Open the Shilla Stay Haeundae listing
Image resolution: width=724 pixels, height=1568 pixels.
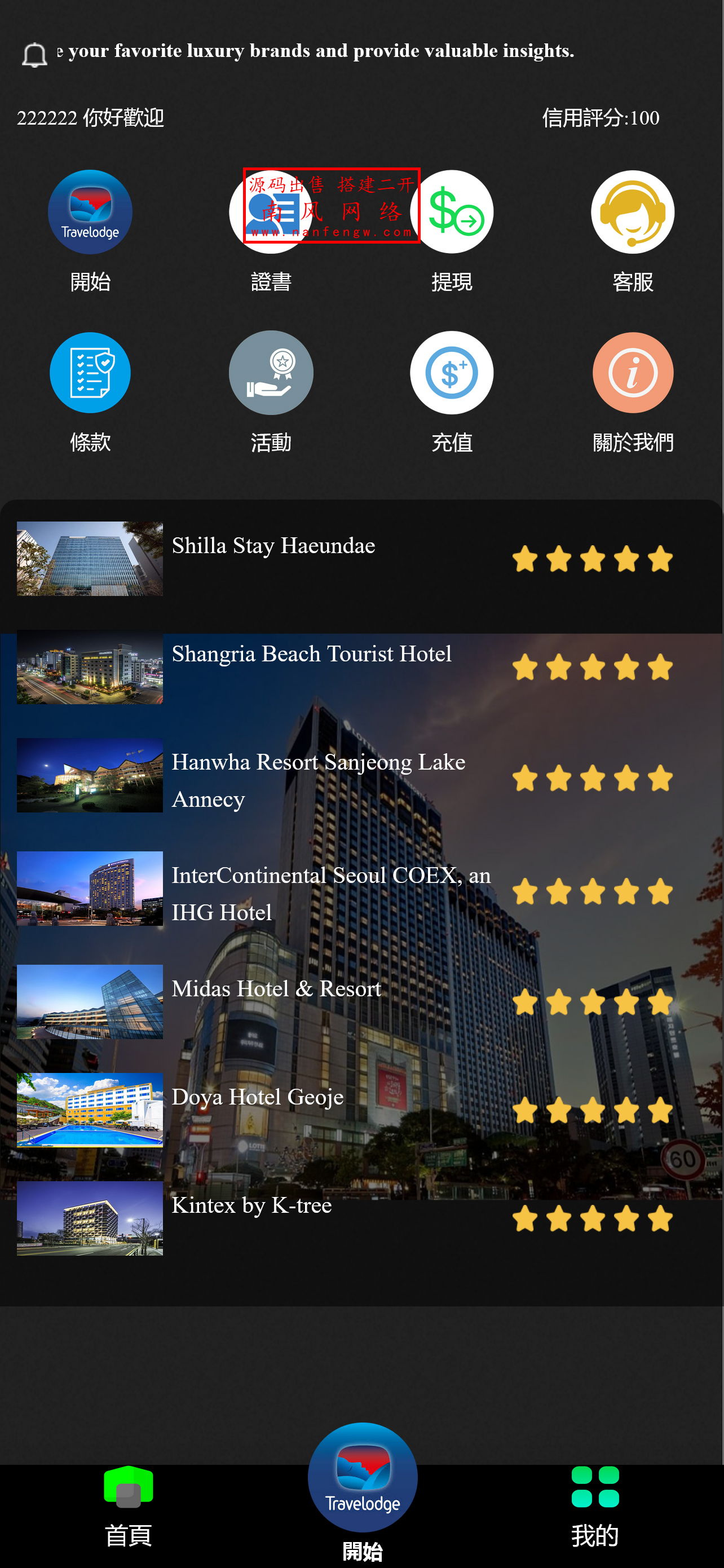pyautogui.click(x=273, y=546)
